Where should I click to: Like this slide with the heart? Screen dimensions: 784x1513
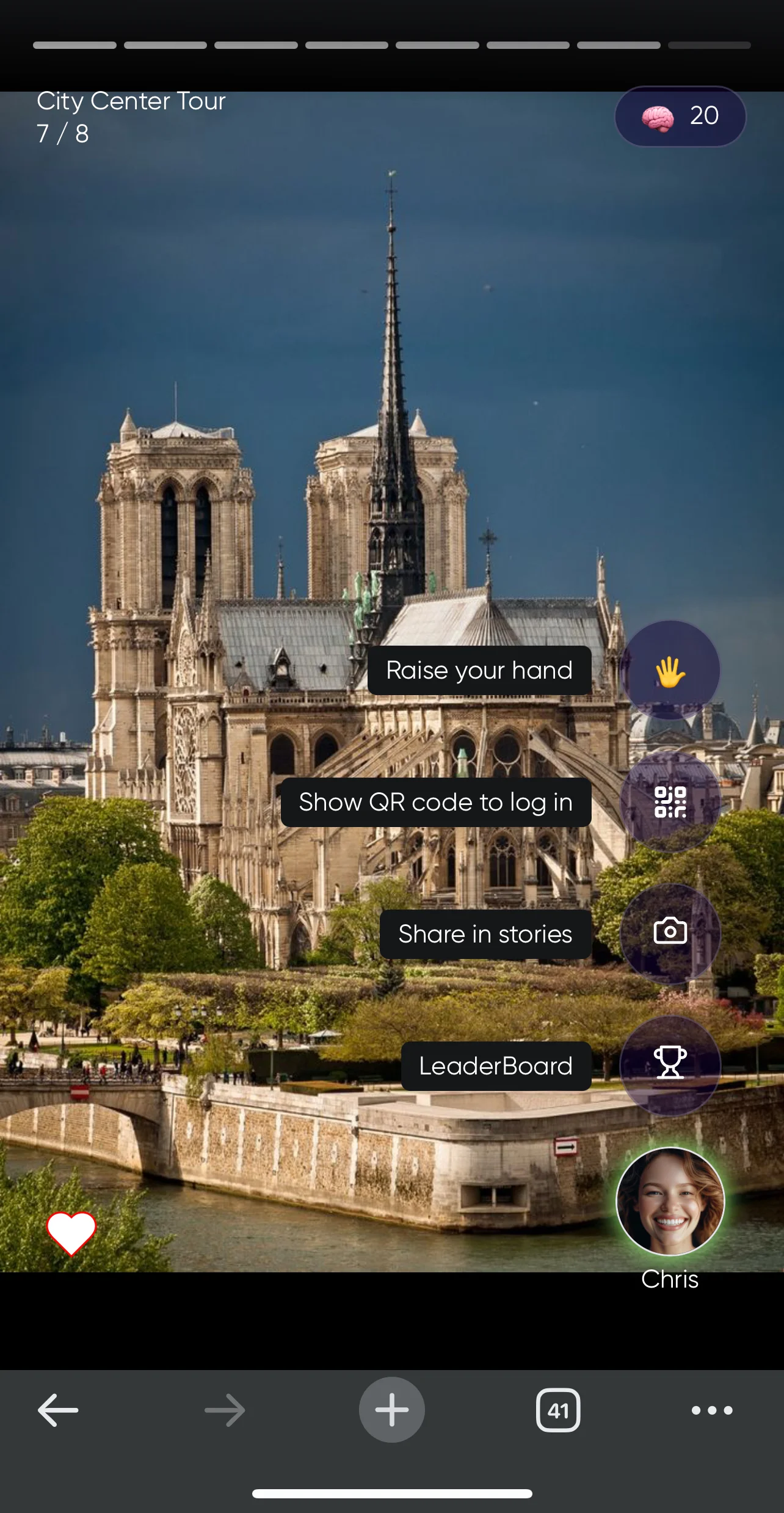71,1233
